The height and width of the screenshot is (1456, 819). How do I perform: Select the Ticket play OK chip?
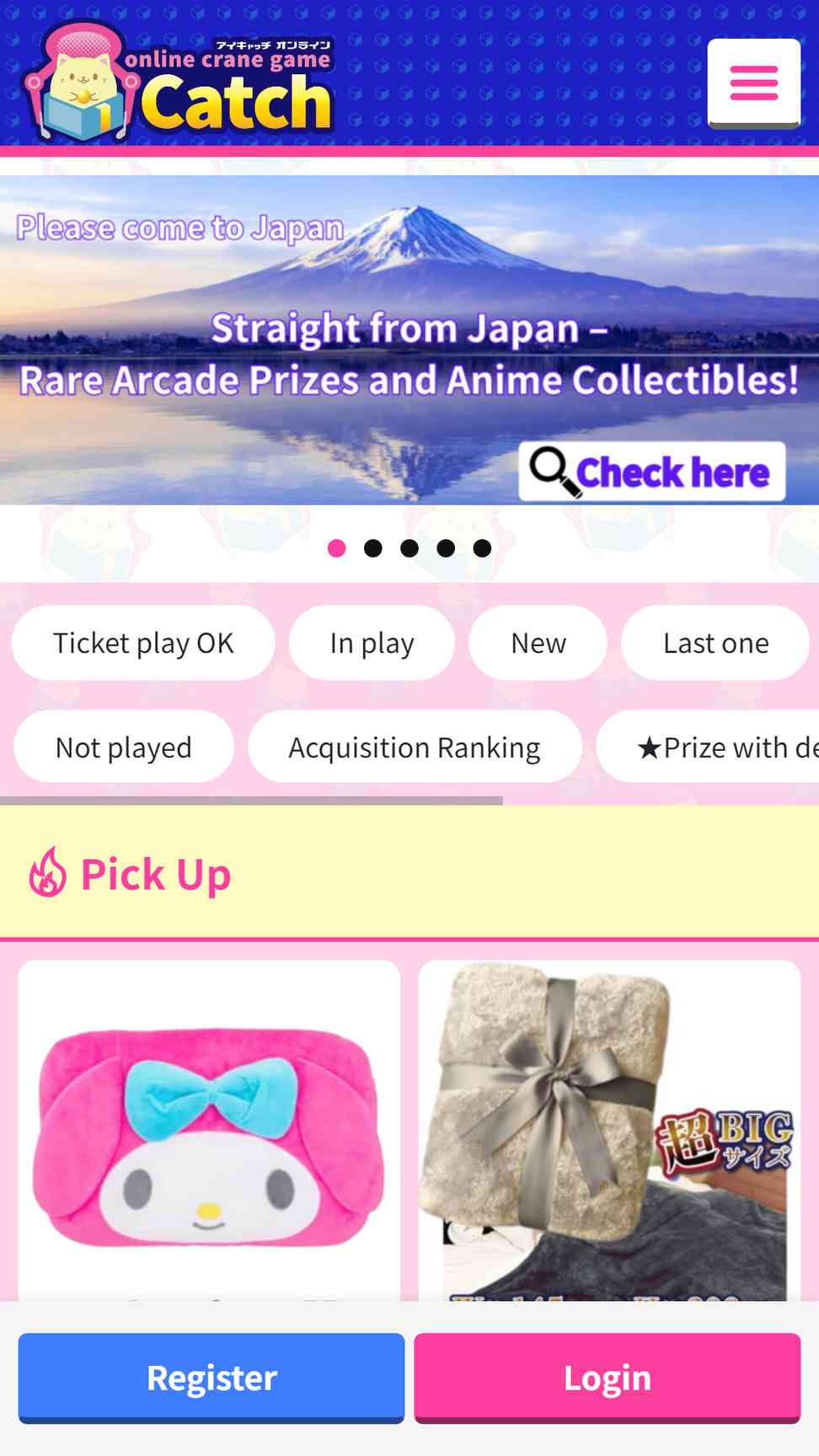point(143,643)
